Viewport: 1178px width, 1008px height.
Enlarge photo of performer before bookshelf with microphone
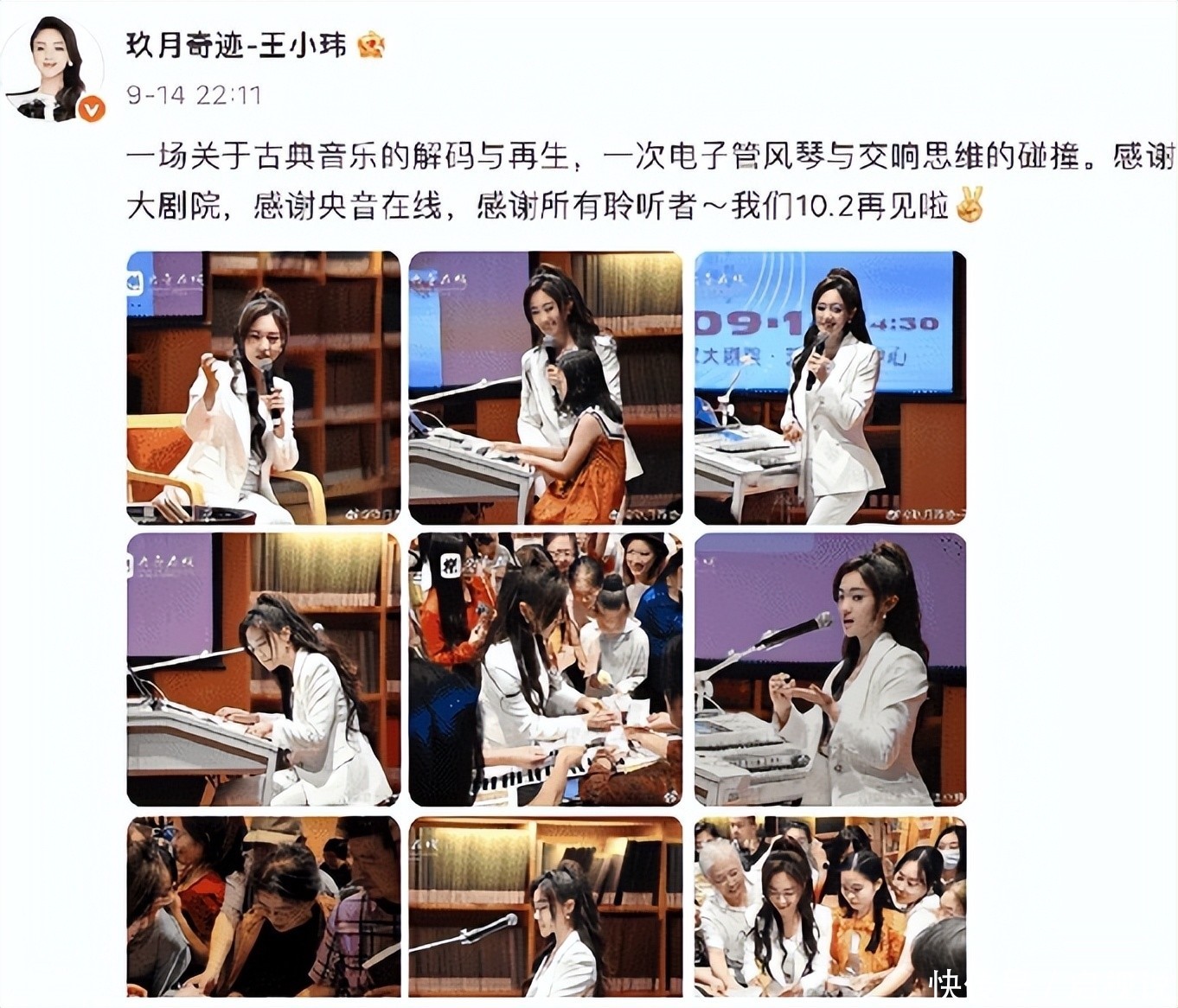coord(545,908)
